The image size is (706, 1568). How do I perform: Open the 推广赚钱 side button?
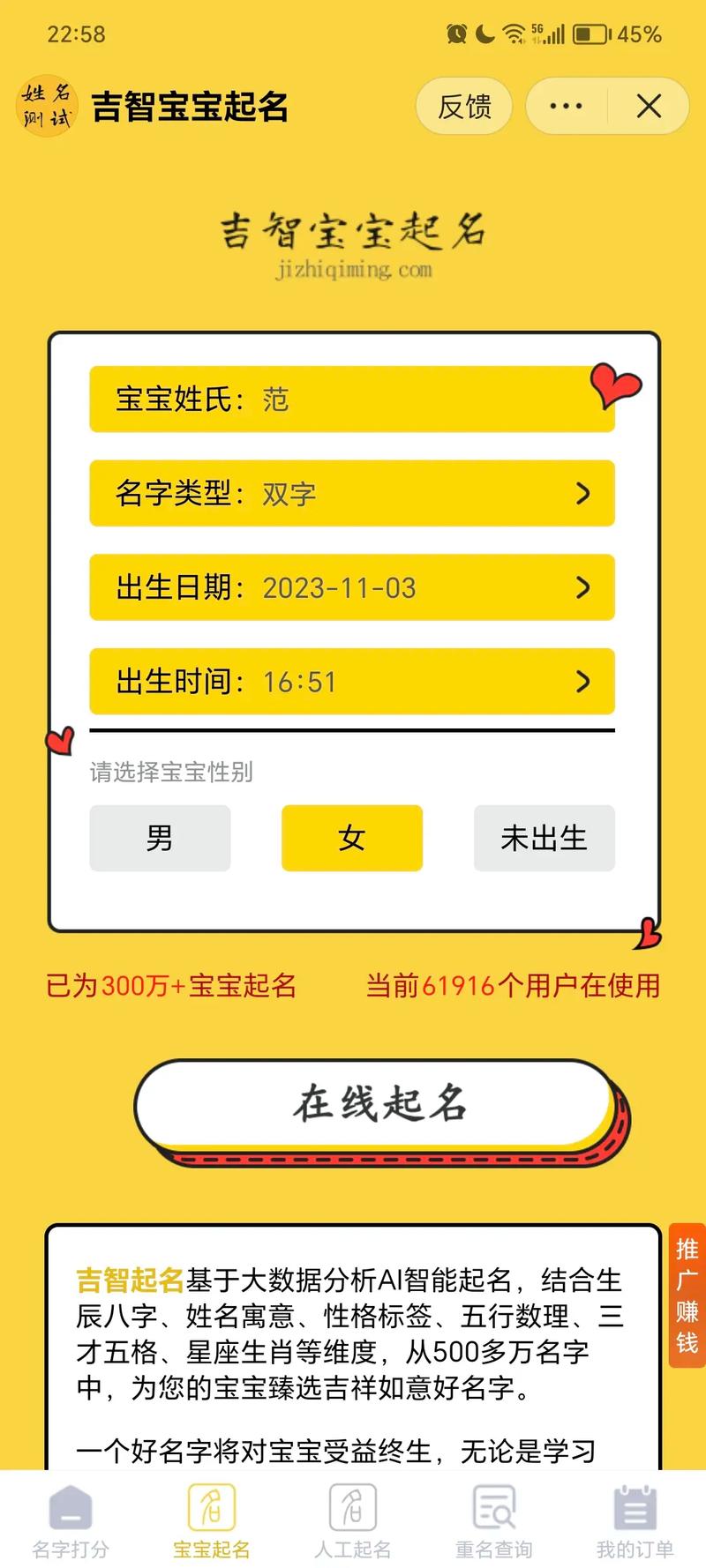tap(687, 1295)
